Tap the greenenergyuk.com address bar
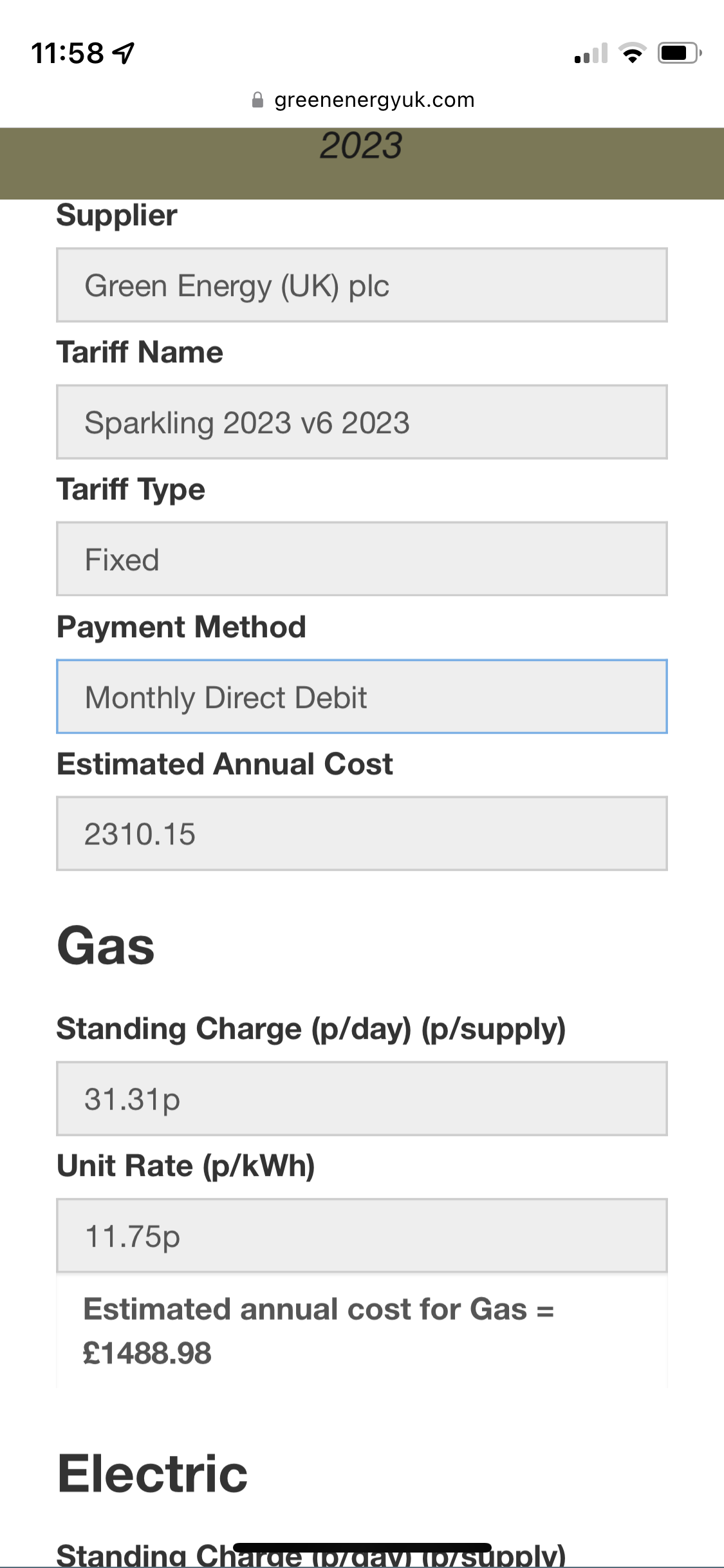This screenshot has height=1568, width=724. coord(362,100)
